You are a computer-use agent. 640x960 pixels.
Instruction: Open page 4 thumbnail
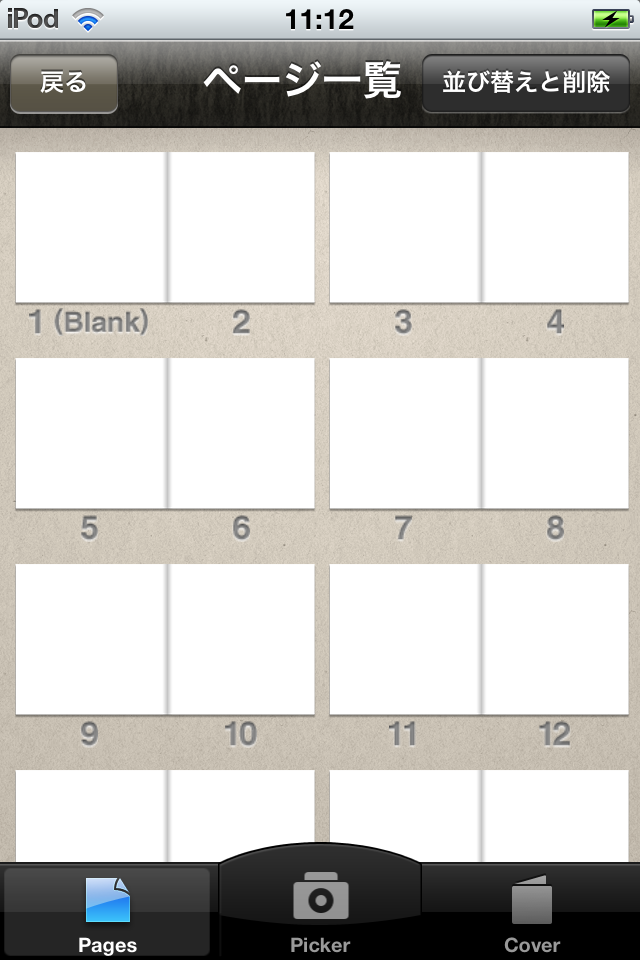click(556, 227)
